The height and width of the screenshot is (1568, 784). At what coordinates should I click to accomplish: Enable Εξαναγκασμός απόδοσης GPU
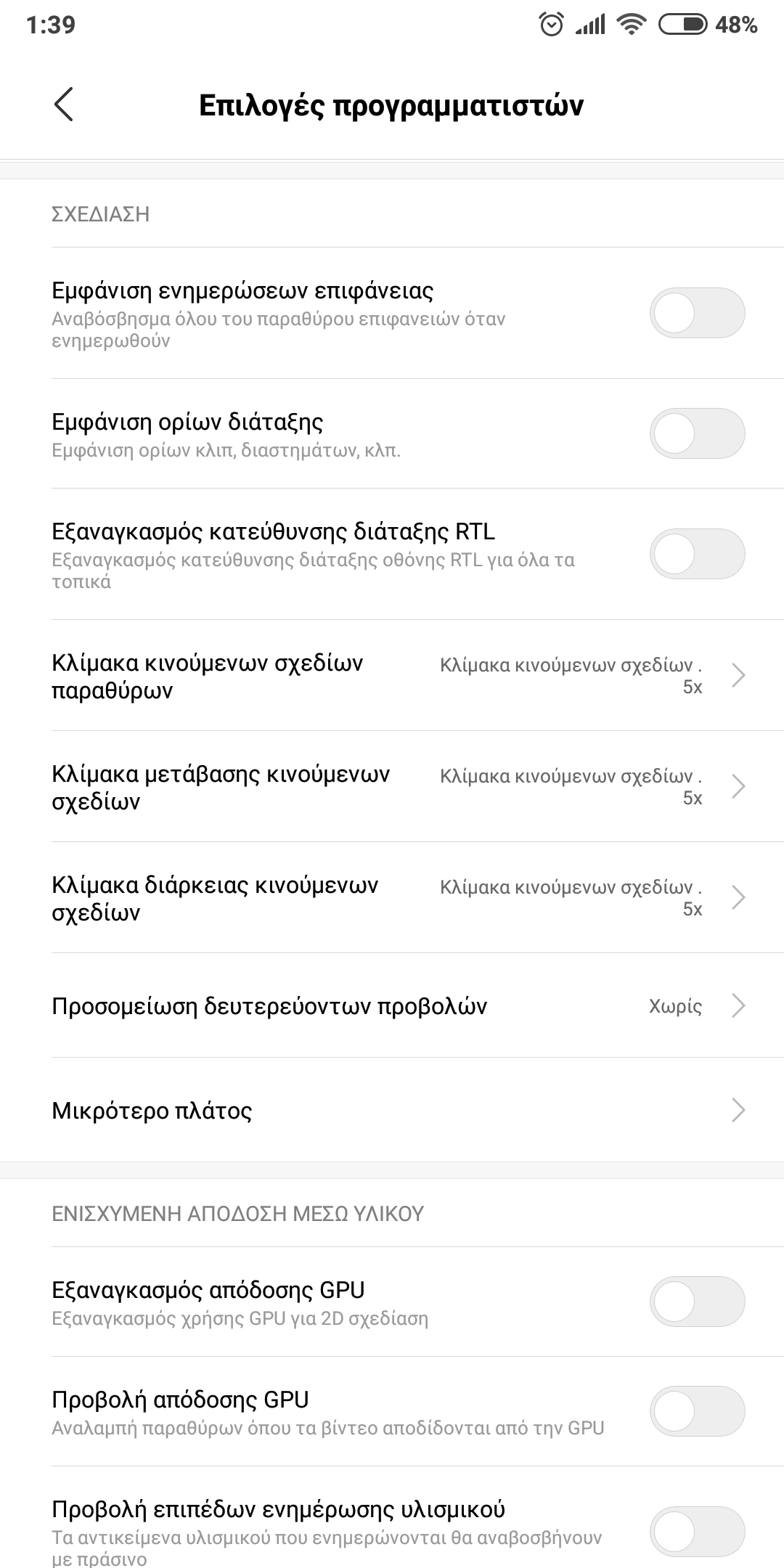[697, 1302]
